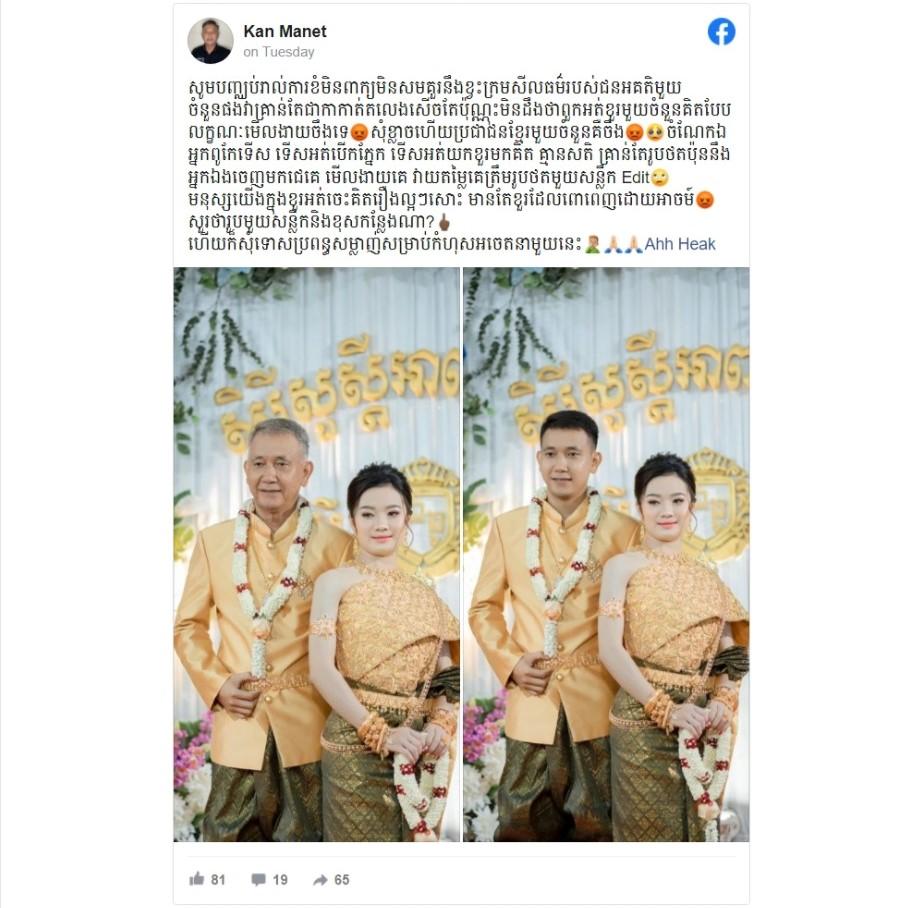Open Kan Manet's profile picture
Screen dimensions: 915x908
click(x=210, y=40)
